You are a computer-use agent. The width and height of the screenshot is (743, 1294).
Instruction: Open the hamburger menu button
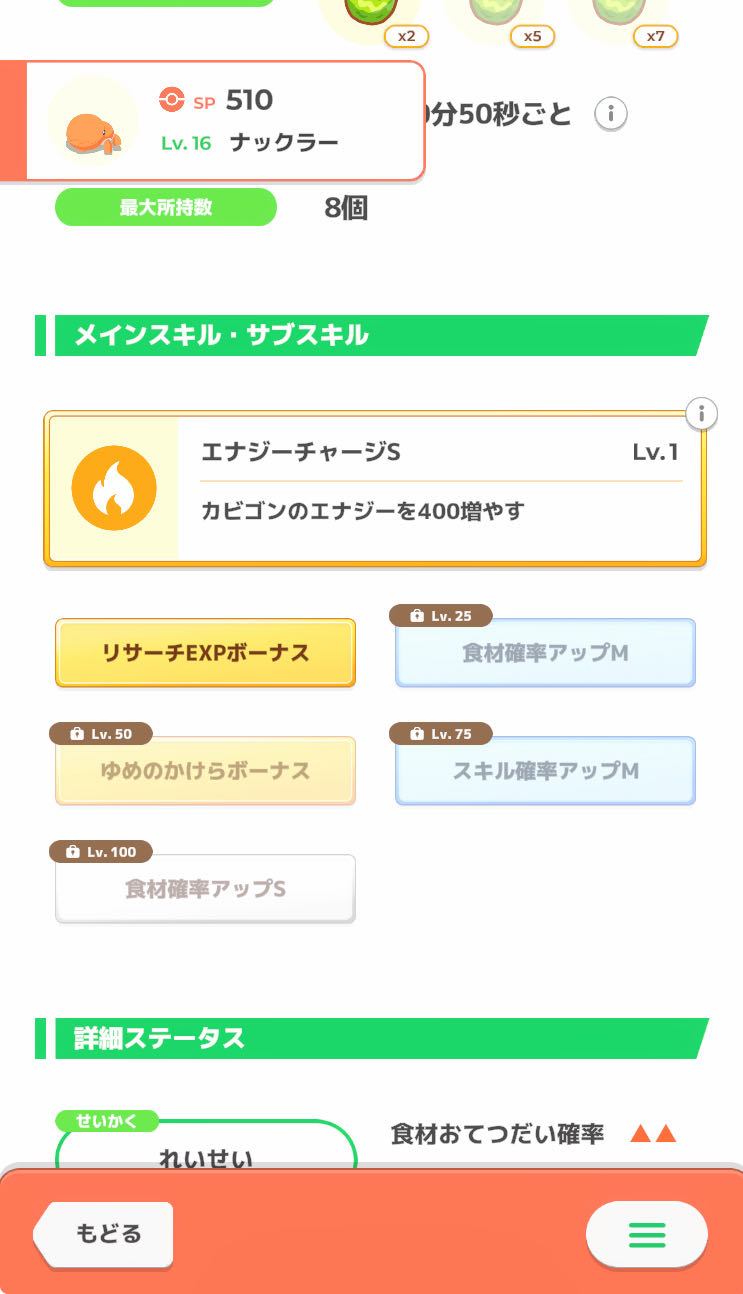[646, 1235]
